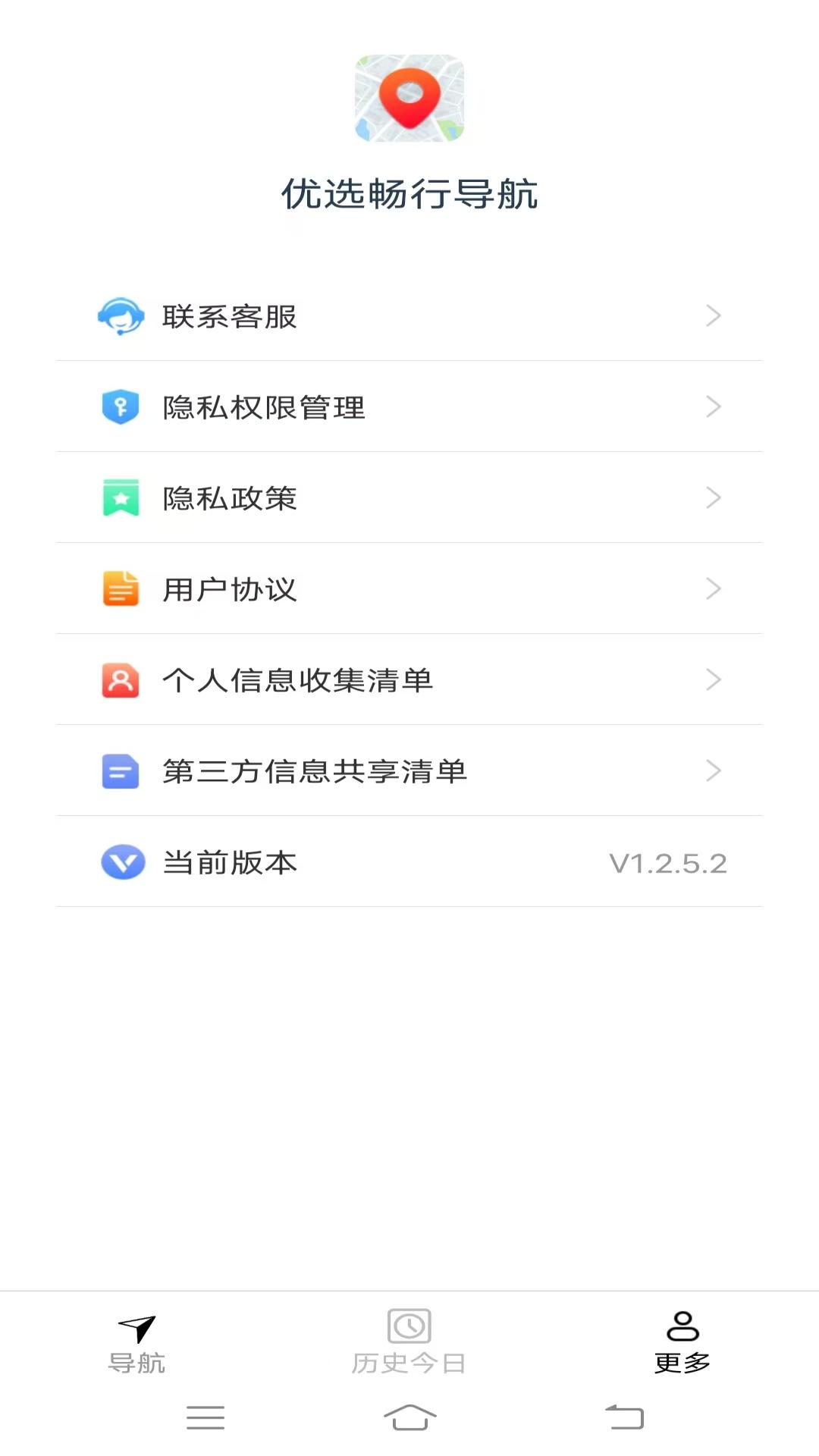Expand the 个人信息收集清单 row chevron
819x1456 pixels.
click(713, 680)
